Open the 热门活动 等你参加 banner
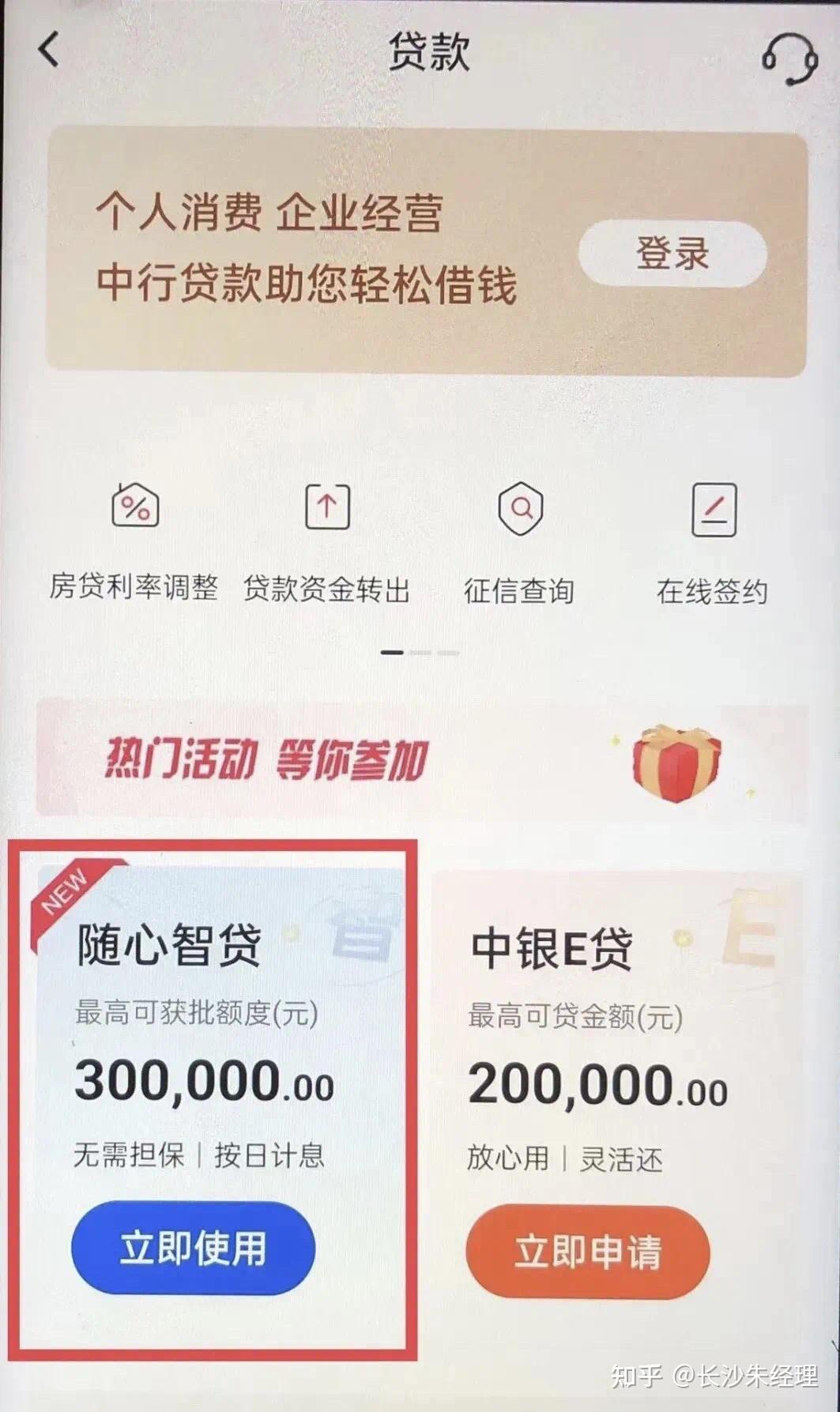This screenshot has height=1412, width=840. [422, 759]
